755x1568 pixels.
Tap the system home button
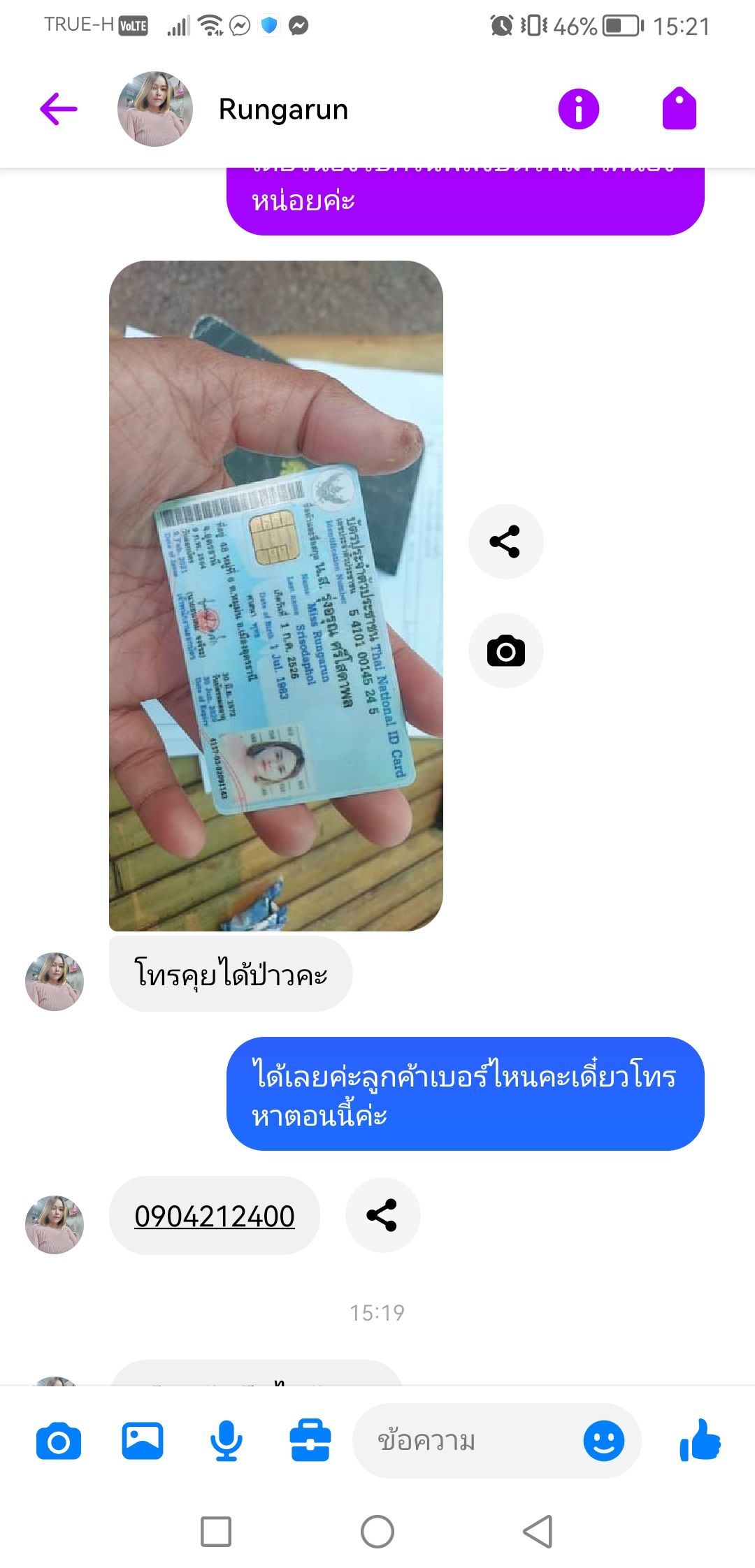pyautogui.click(x=377, y=1532)
